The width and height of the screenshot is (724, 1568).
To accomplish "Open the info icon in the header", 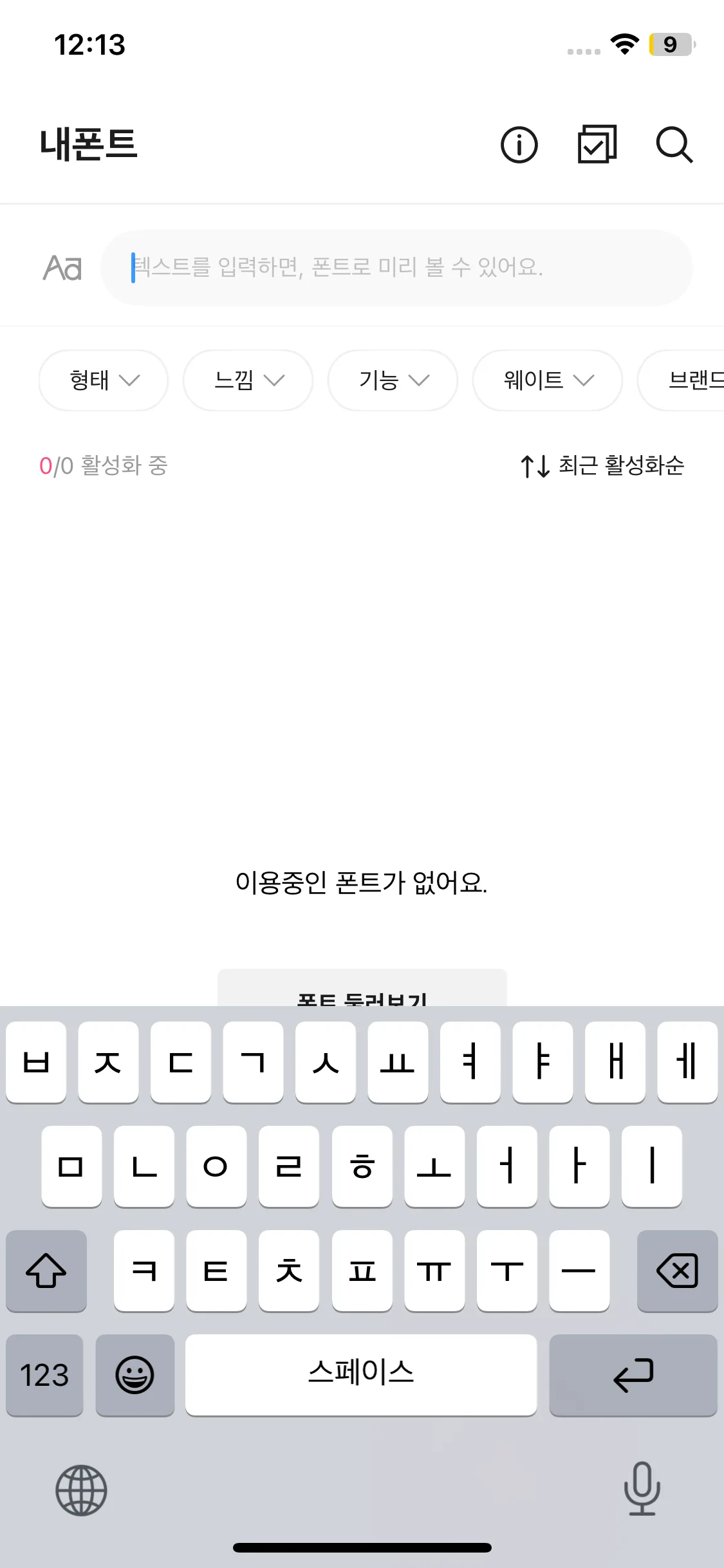I will click(x=519, y=144).
